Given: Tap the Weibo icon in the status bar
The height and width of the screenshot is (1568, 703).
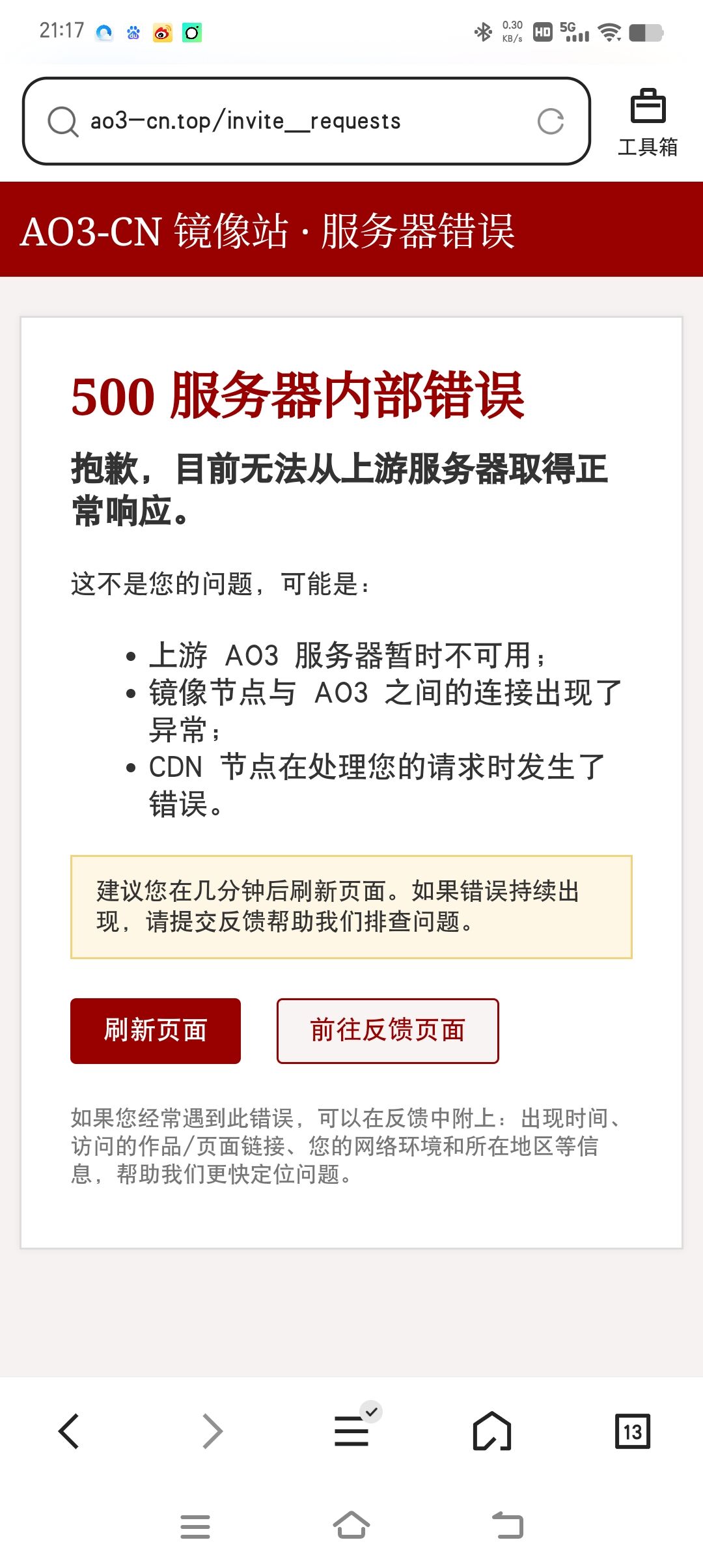Looking at the screenshot, I should pyautogui.click(x=161, y=32).
